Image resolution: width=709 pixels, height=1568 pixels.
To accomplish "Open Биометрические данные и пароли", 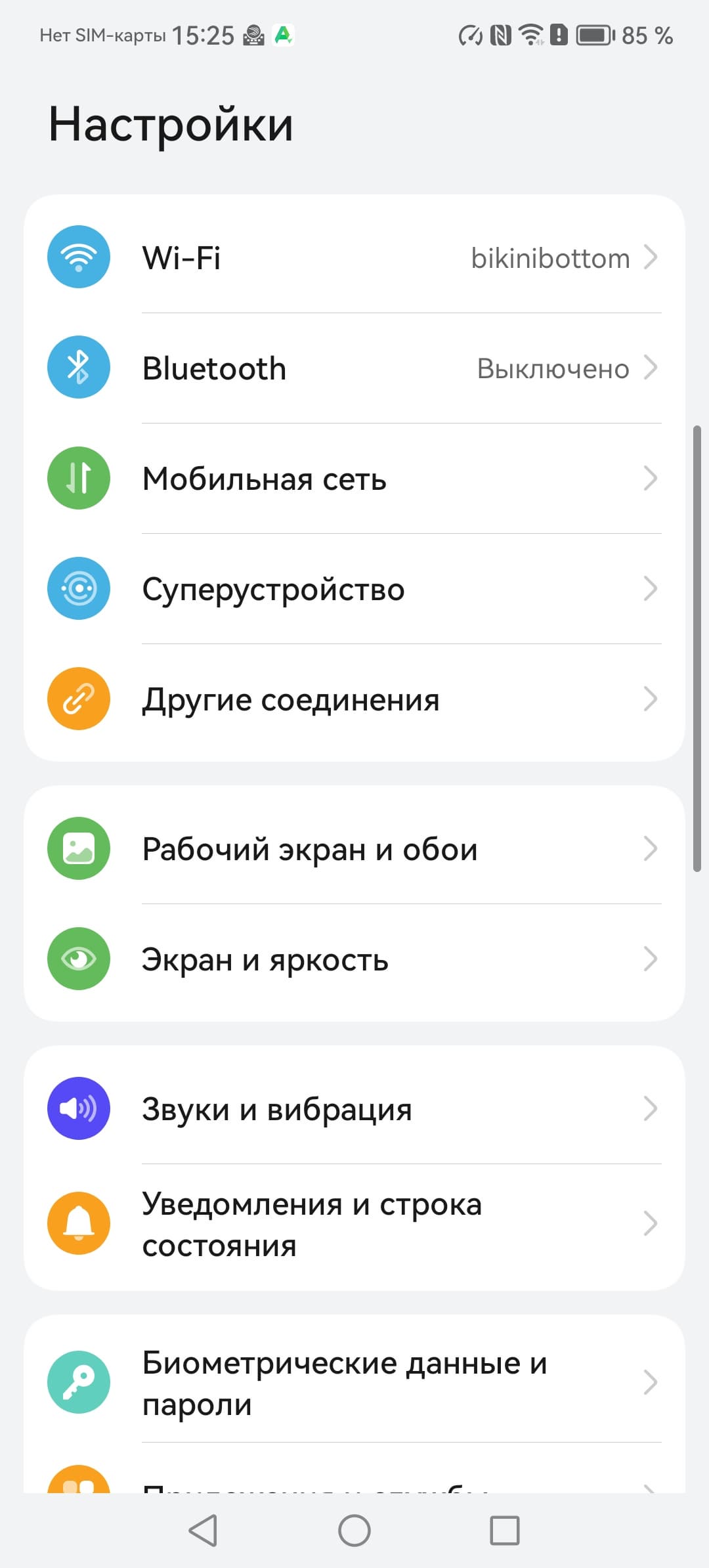I will pos(354,1383).
